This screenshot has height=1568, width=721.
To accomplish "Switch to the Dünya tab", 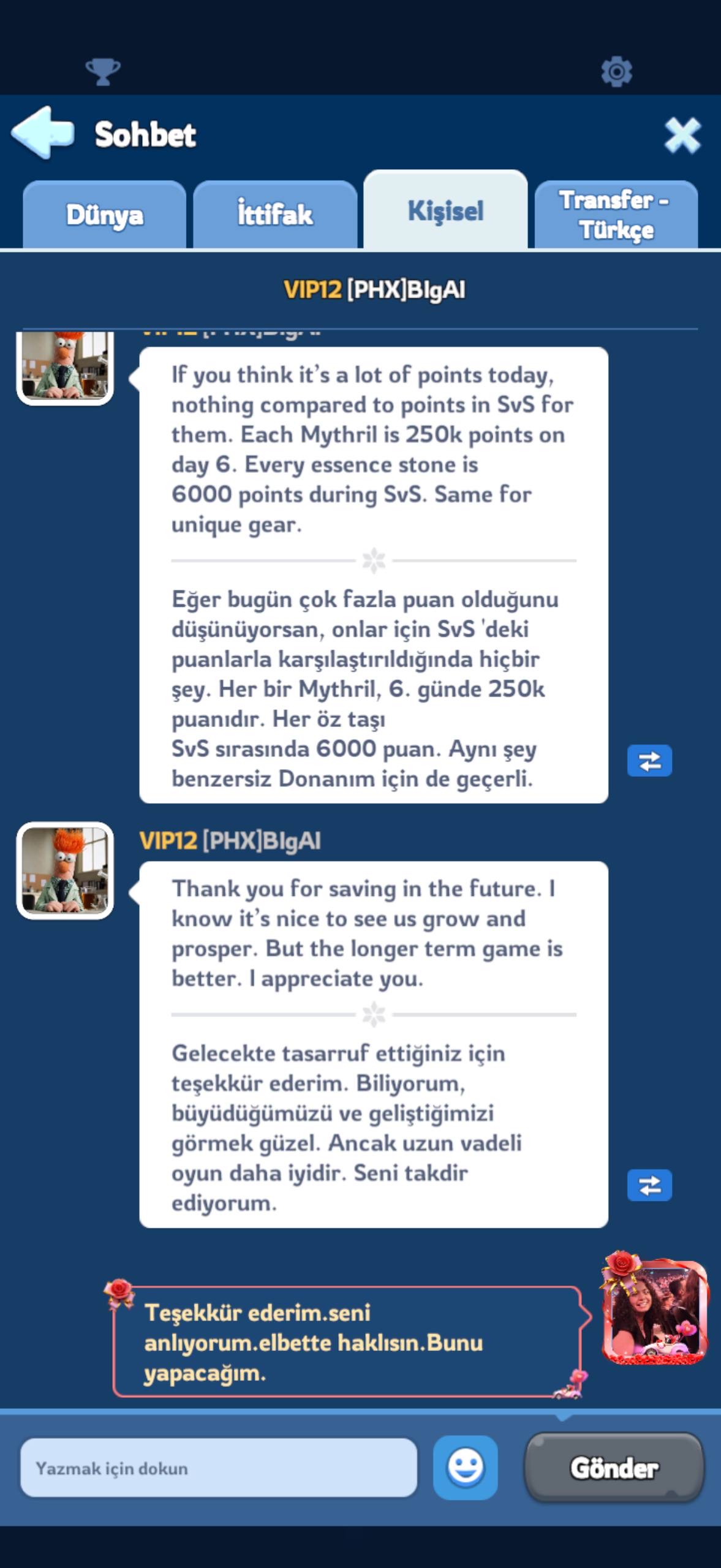I will click(x=104, y=215).
